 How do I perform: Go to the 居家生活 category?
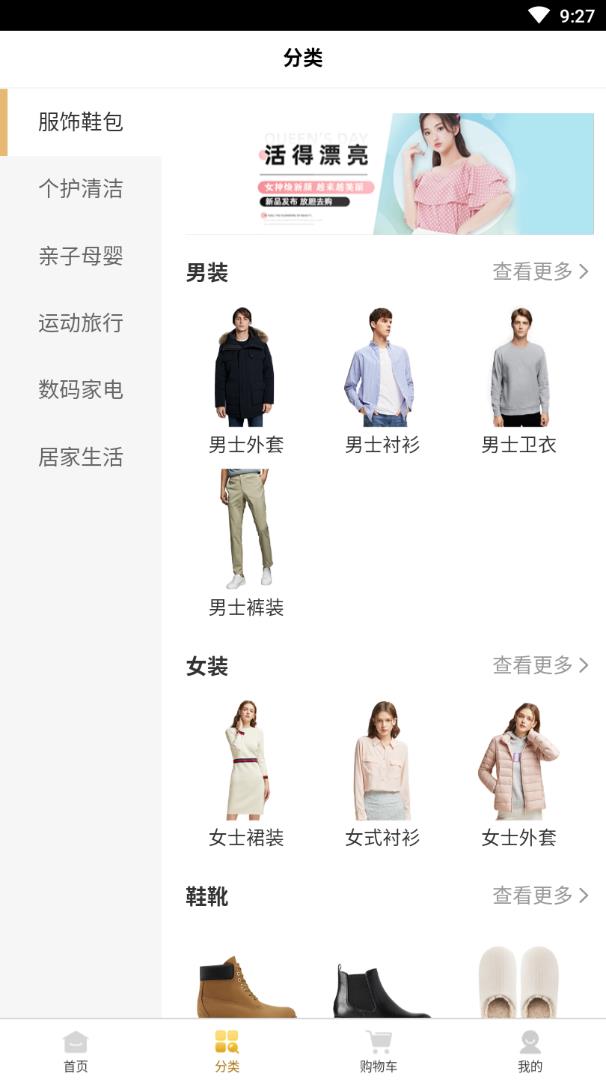(x=80, y=457)
